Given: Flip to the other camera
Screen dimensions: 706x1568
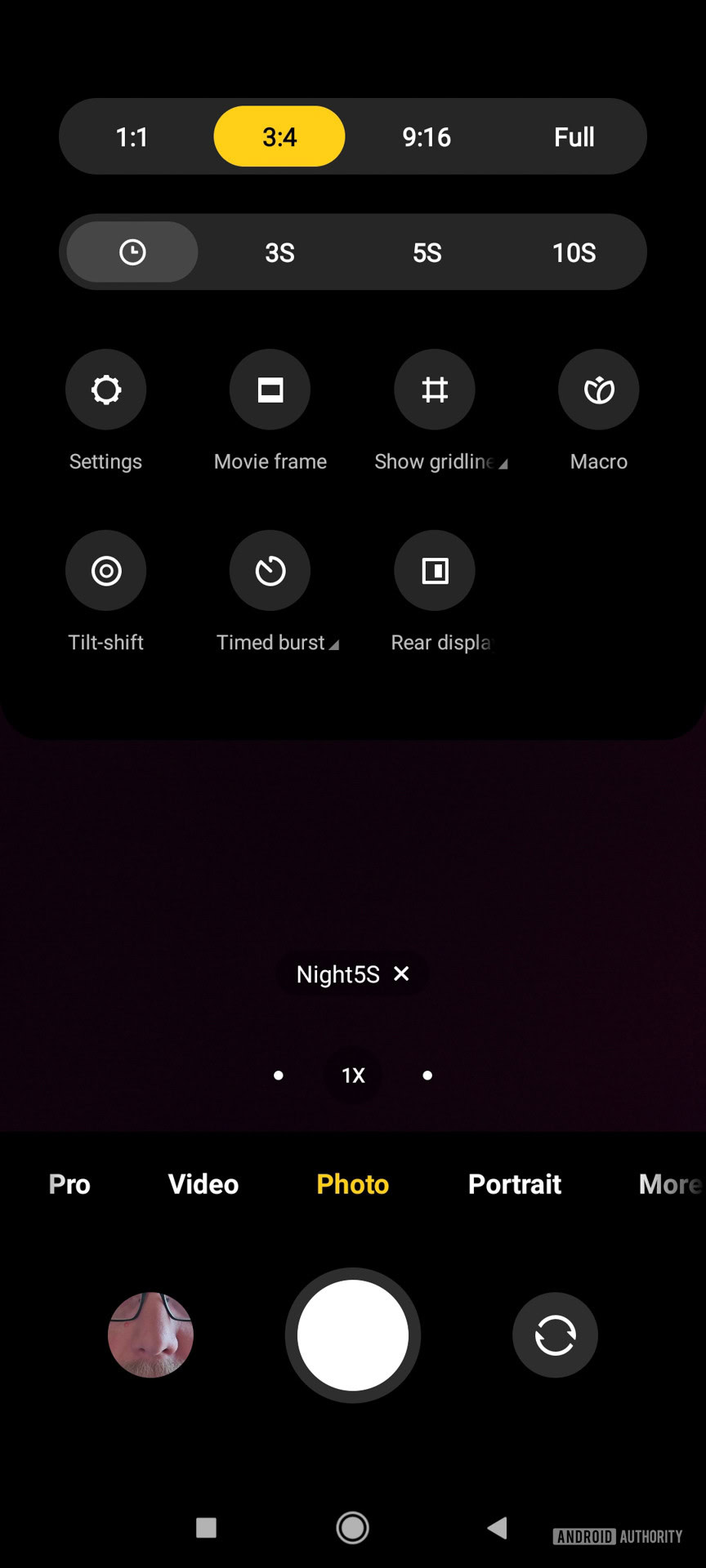Looking at the screenshot, I should point(556,1335).
